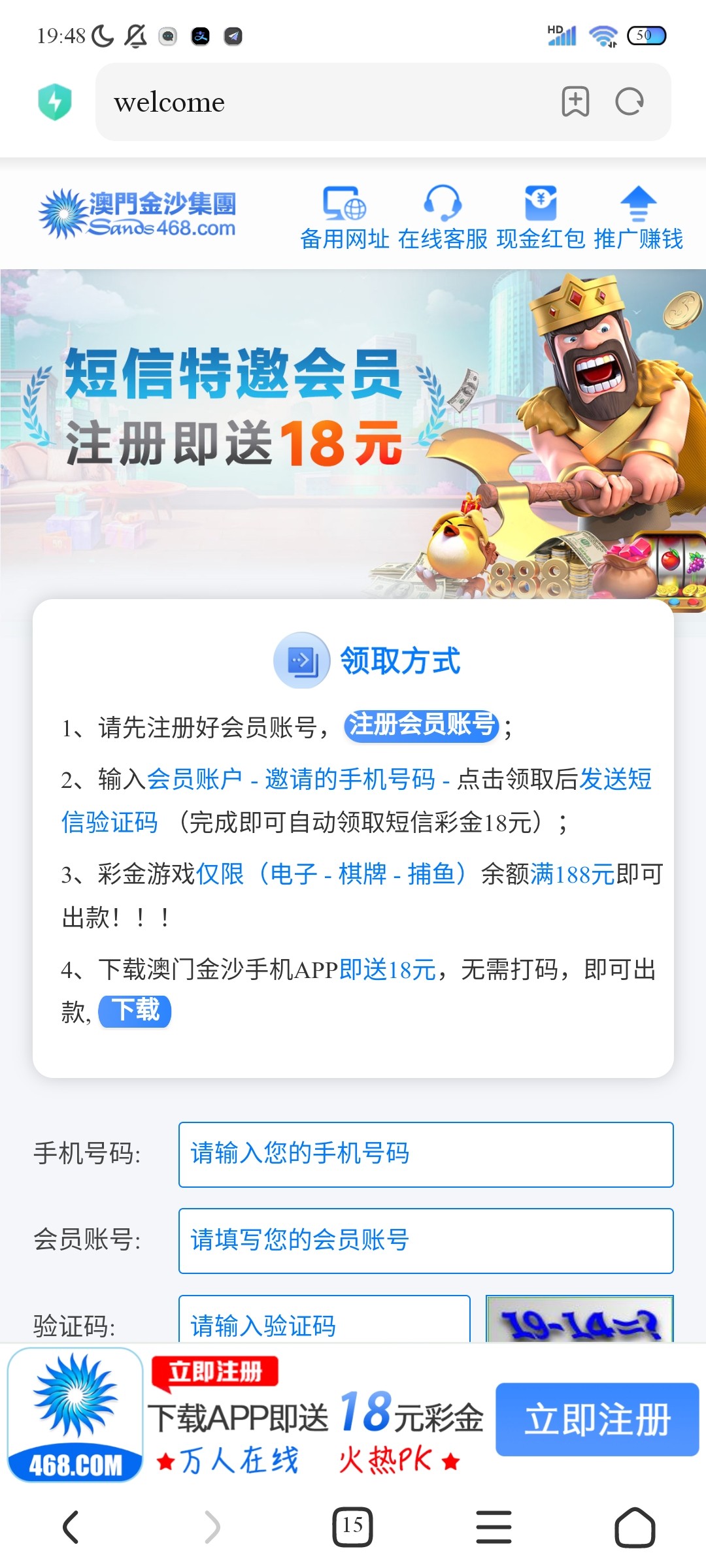Reload the current page
This screenshot has height=1568, width=706.
tap(630, 102)
